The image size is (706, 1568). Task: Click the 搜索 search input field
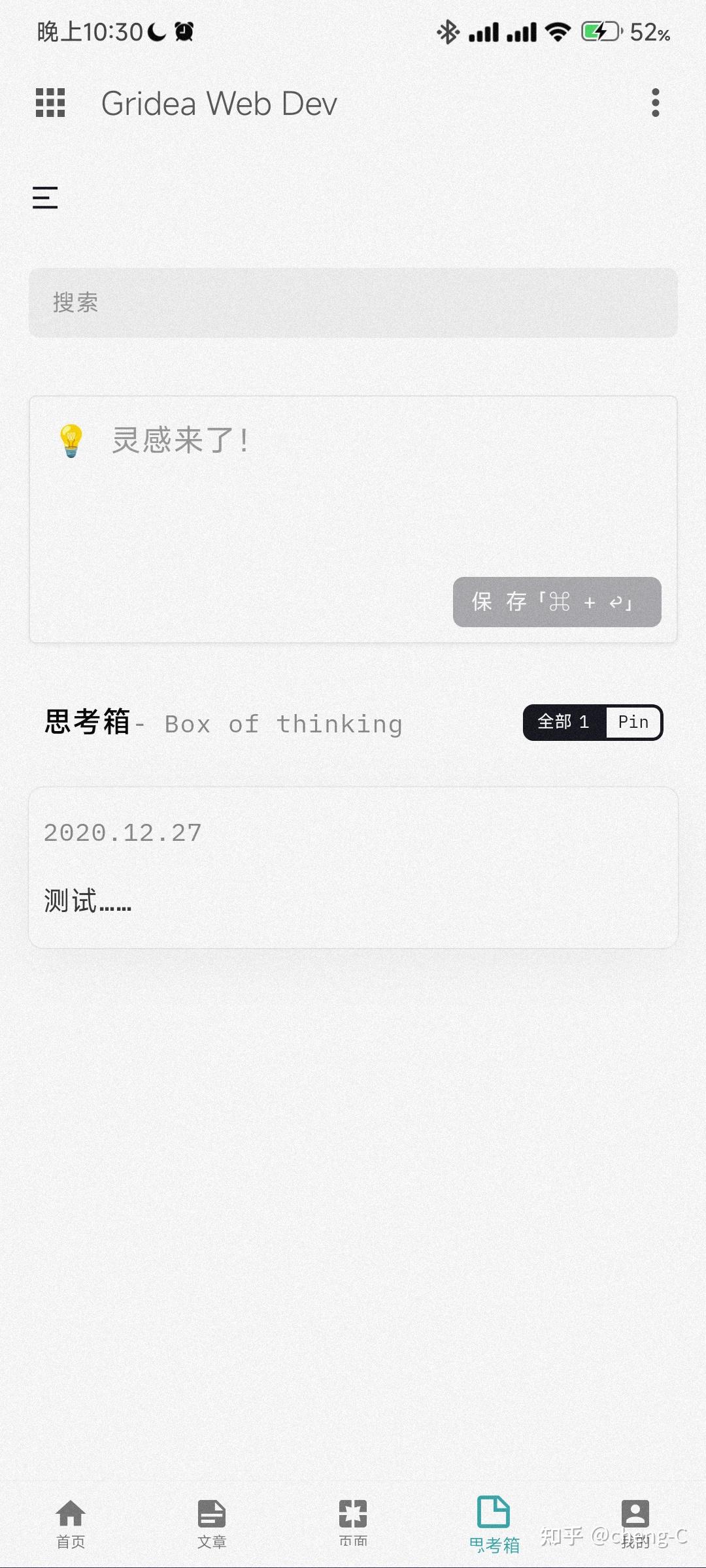pyautogui.click(x=352, y=303)
